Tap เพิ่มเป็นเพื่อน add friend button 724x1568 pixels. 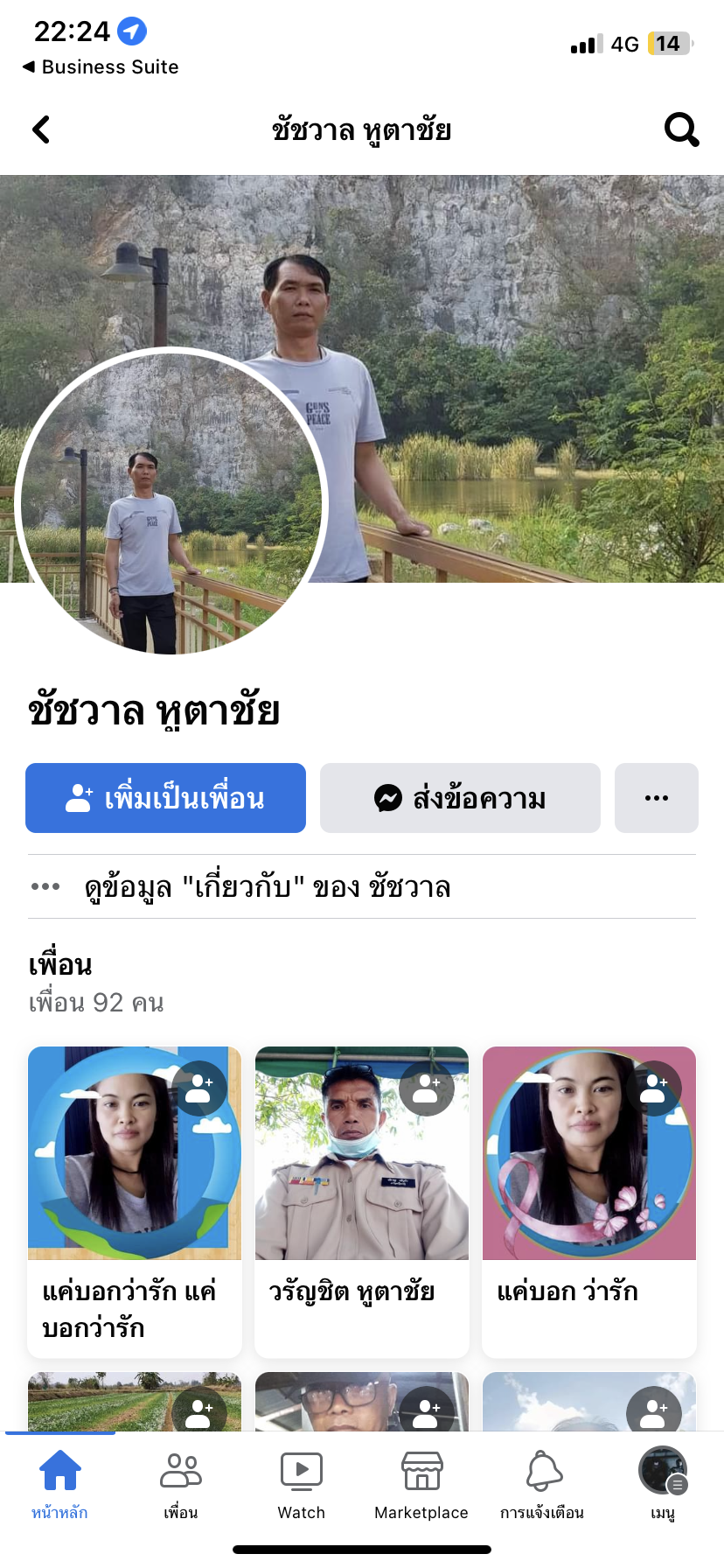pyautogui.click(x=165, y=798)
